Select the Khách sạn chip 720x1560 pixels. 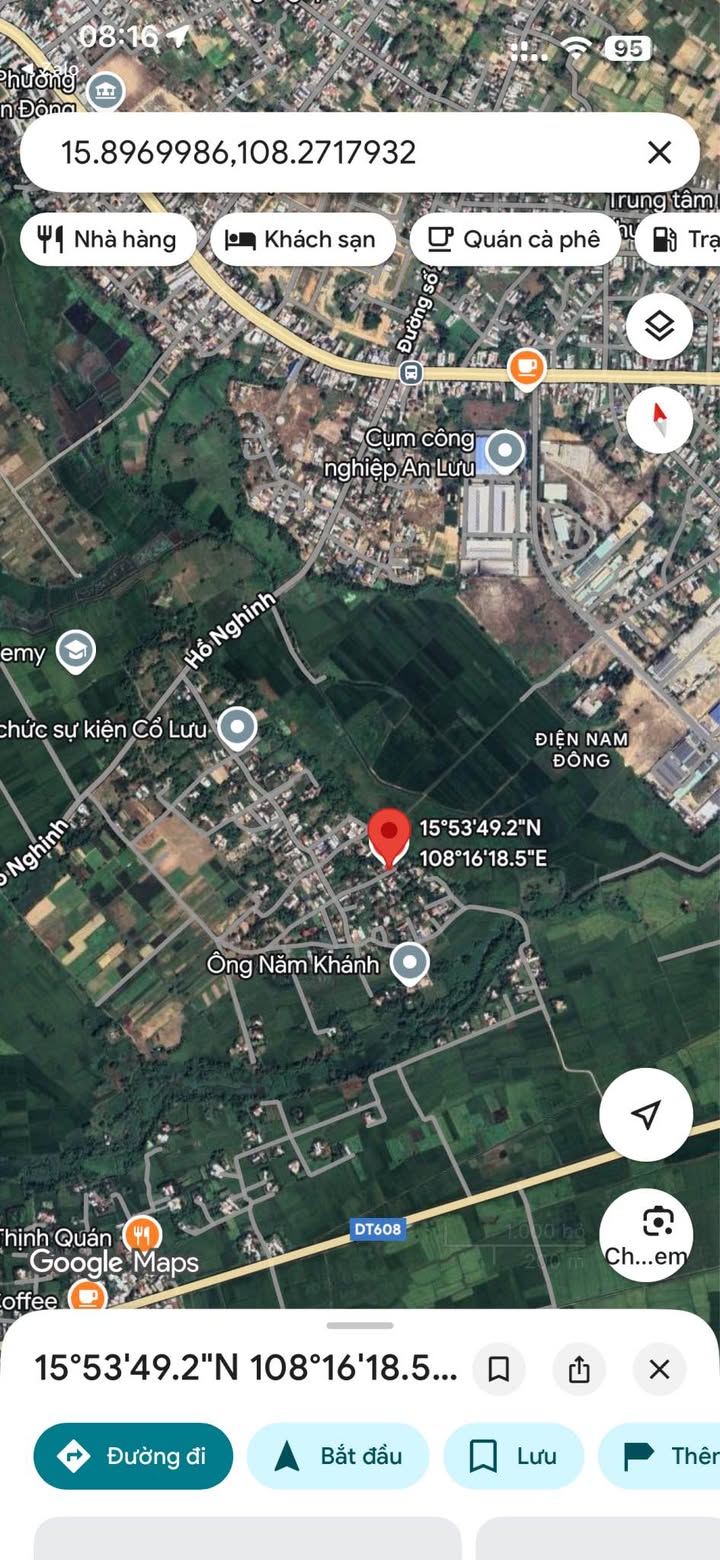303,239
